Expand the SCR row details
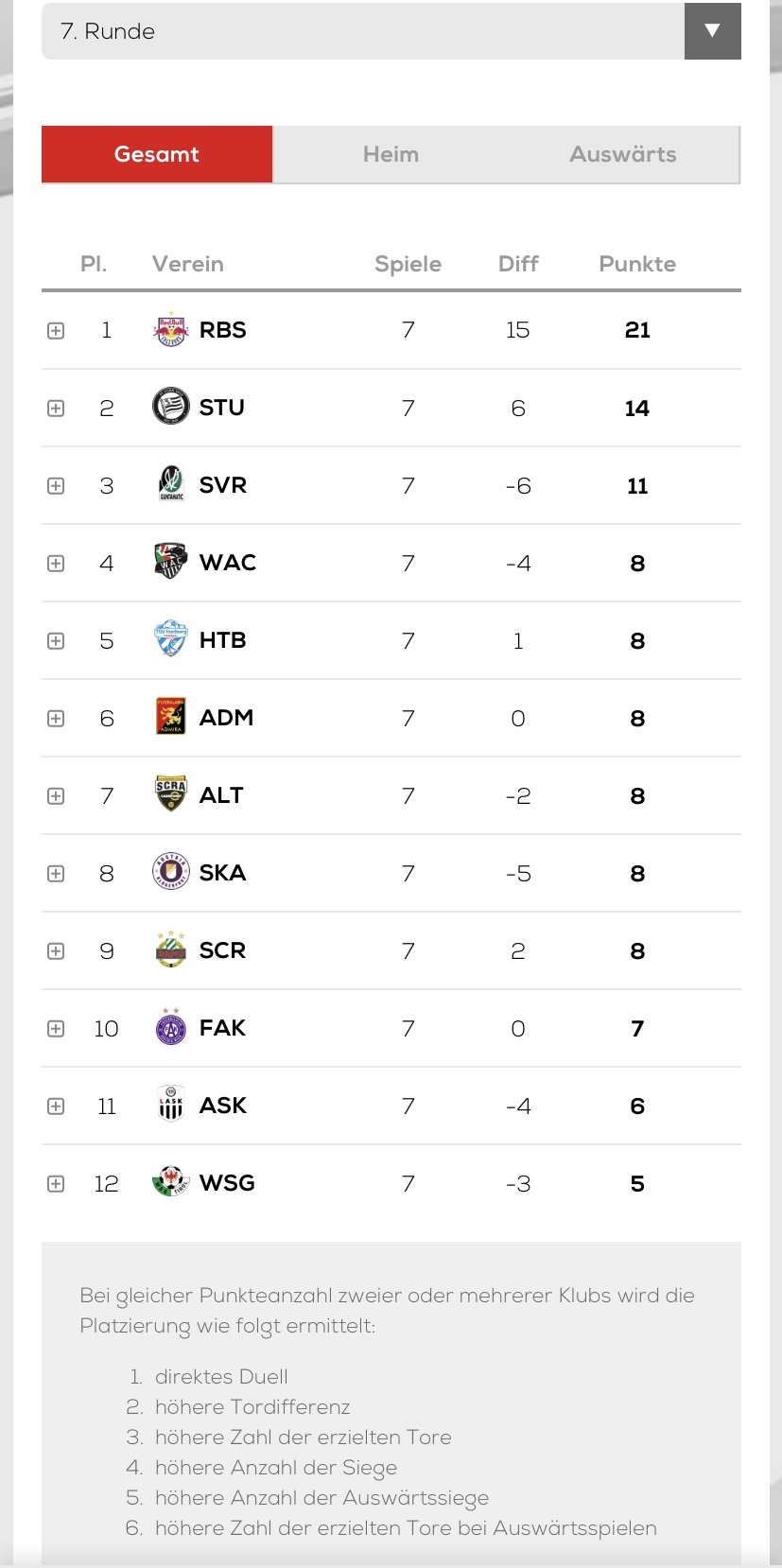This screenshot has width=782, height=1568. tap(56, 951)
